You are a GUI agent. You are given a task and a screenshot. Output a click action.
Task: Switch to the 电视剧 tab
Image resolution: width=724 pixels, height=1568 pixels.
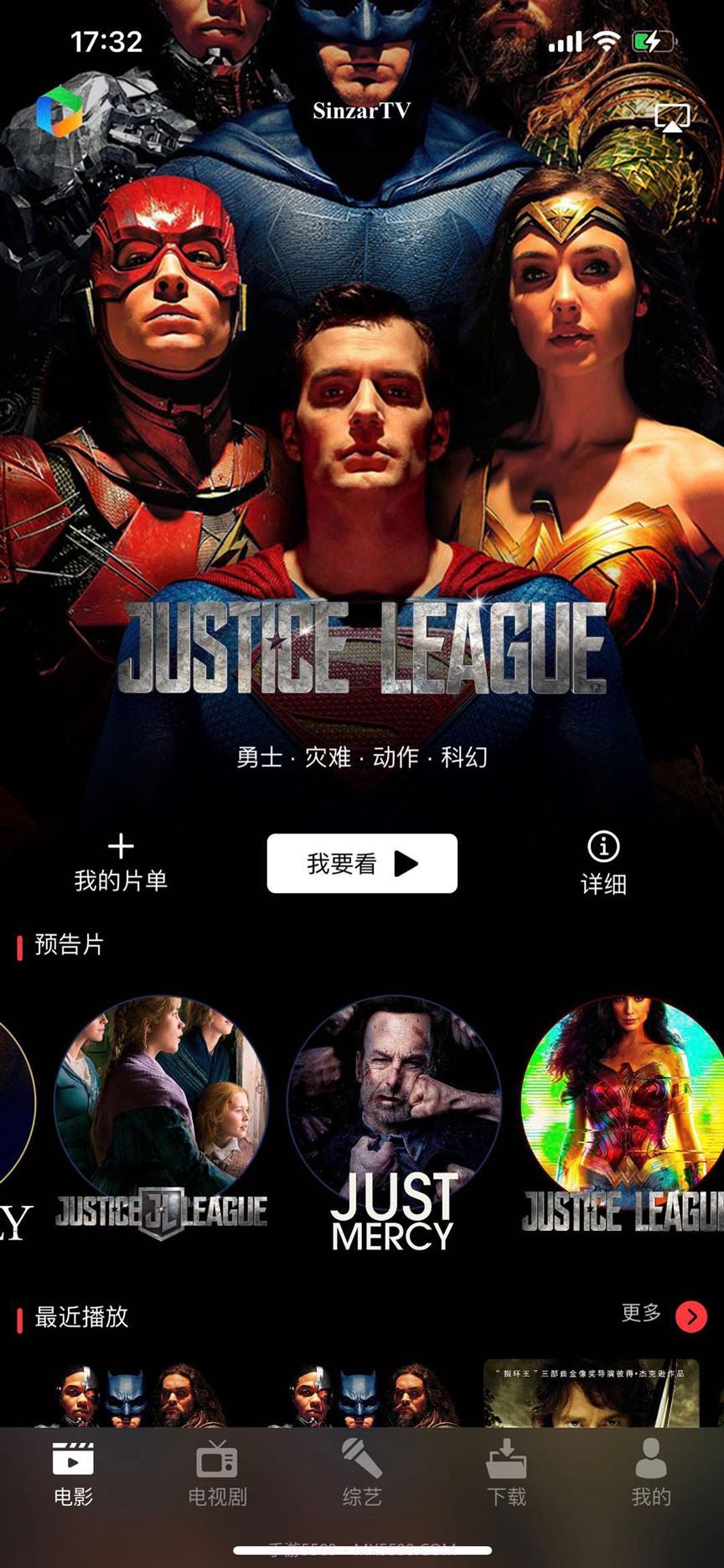(x=217, y=1474)
